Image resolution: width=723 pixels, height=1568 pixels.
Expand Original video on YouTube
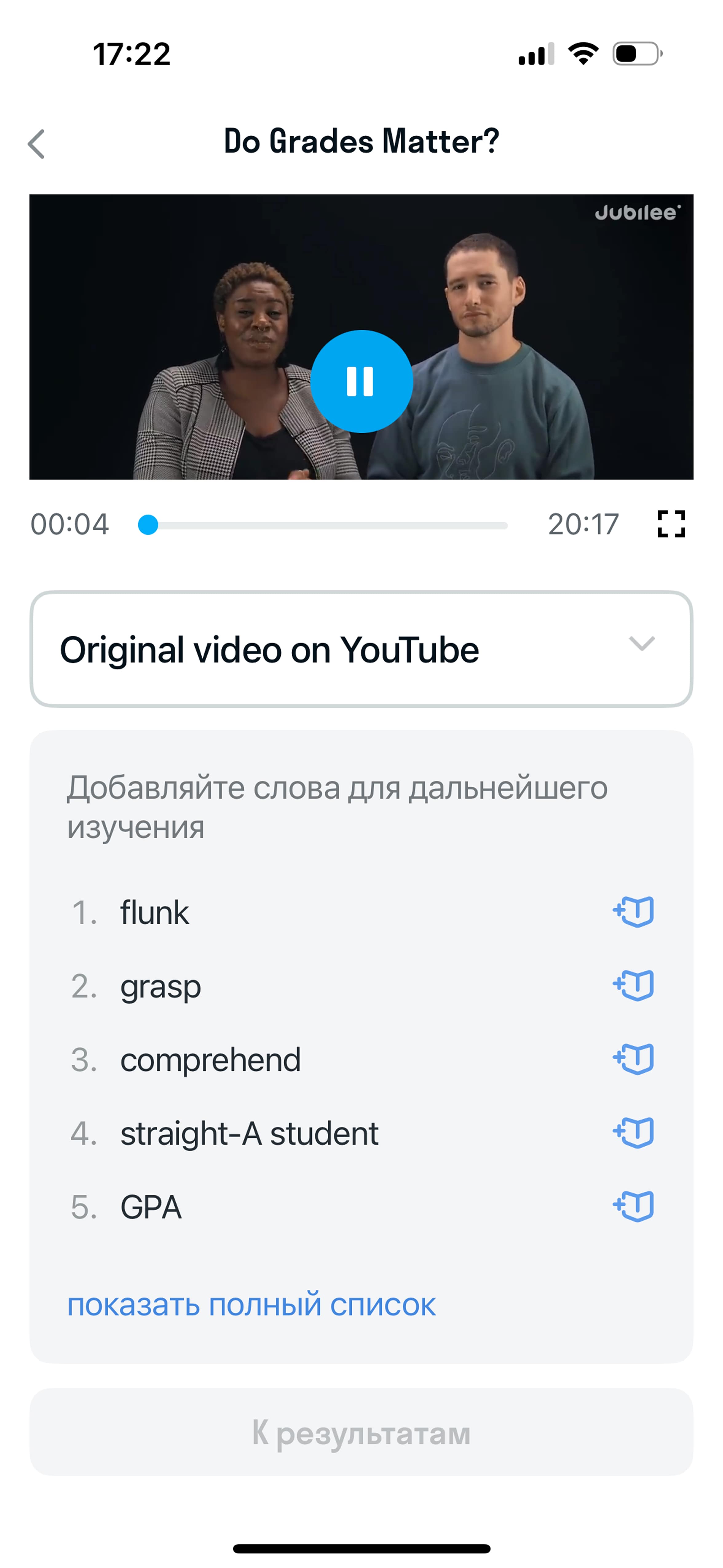point(361,649)
